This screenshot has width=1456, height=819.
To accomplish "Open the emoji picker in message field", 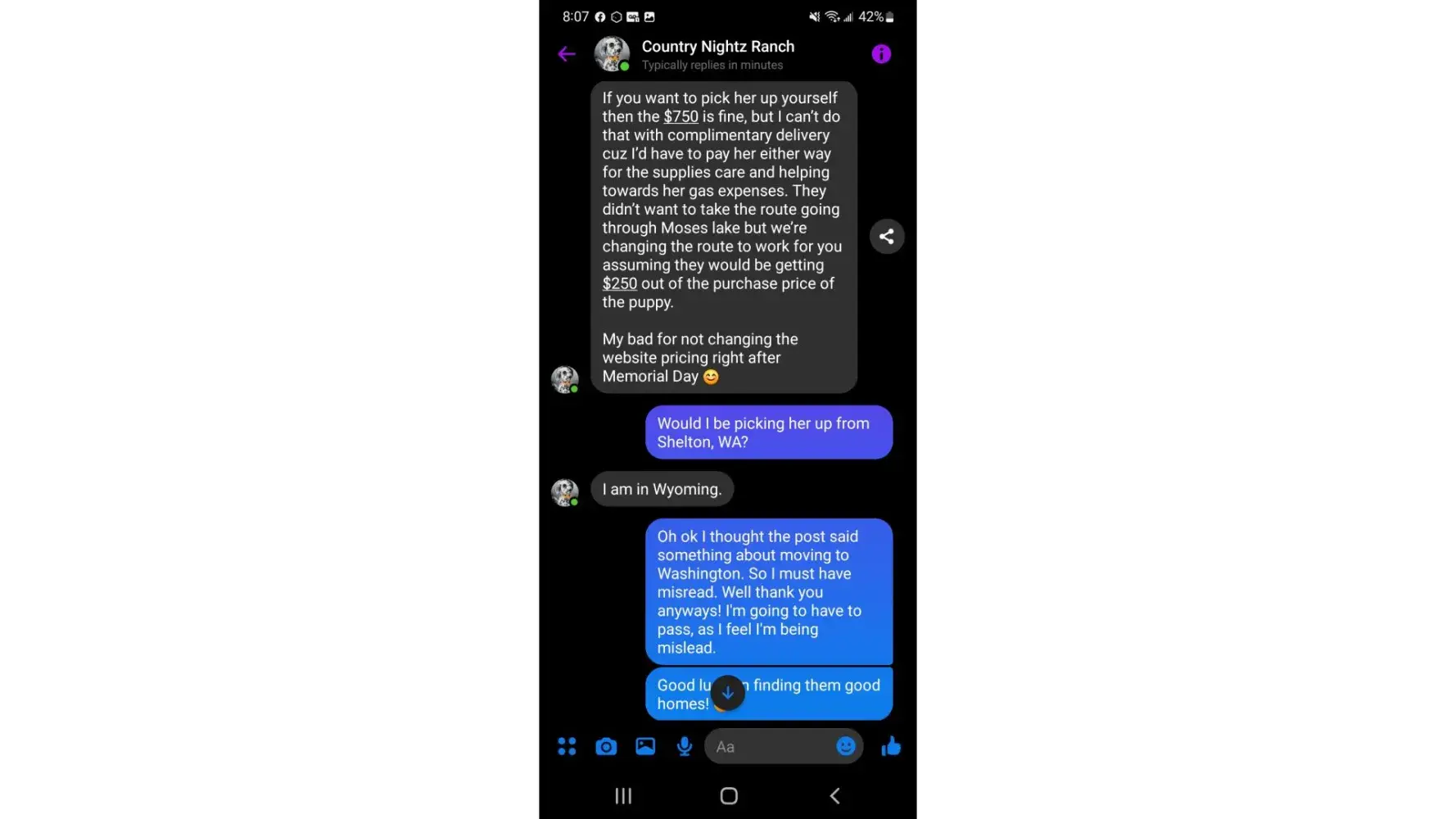I will click(x=846, y=746).
